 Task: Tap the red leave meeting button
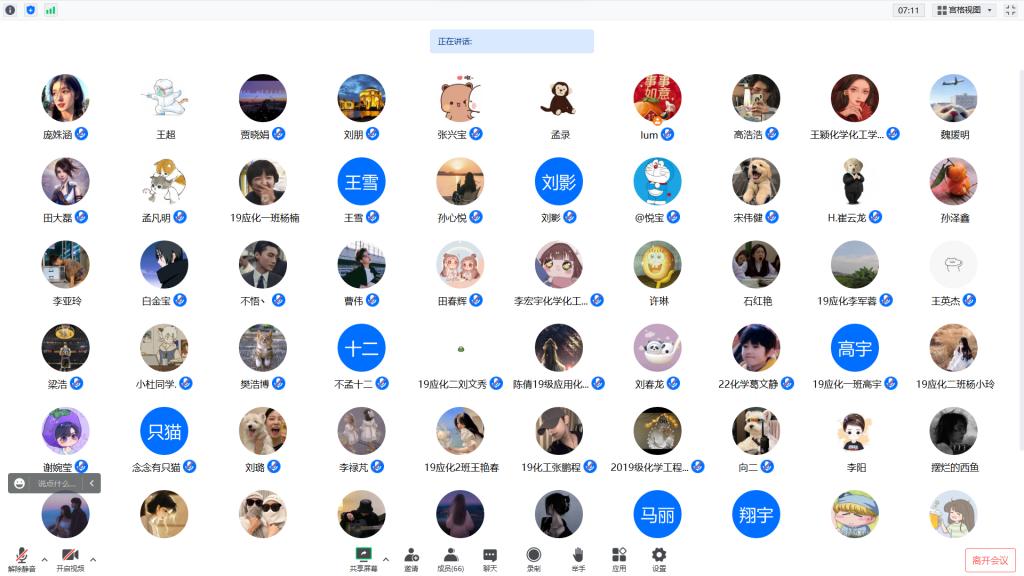pos(990,560)
